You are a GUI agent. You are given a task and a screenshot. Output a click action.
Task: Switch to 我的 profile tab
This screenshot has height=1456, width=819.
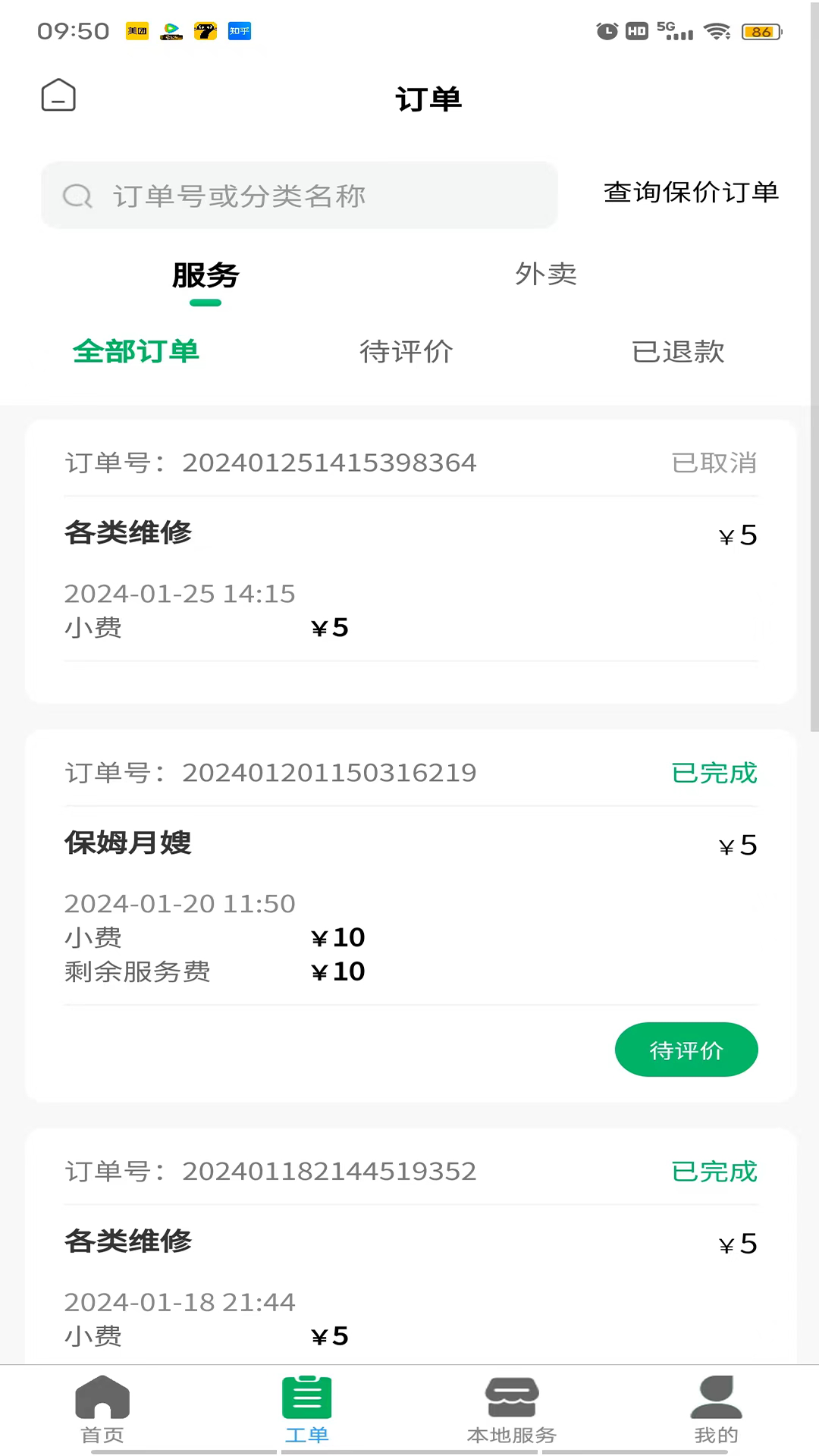[716, 1409]
